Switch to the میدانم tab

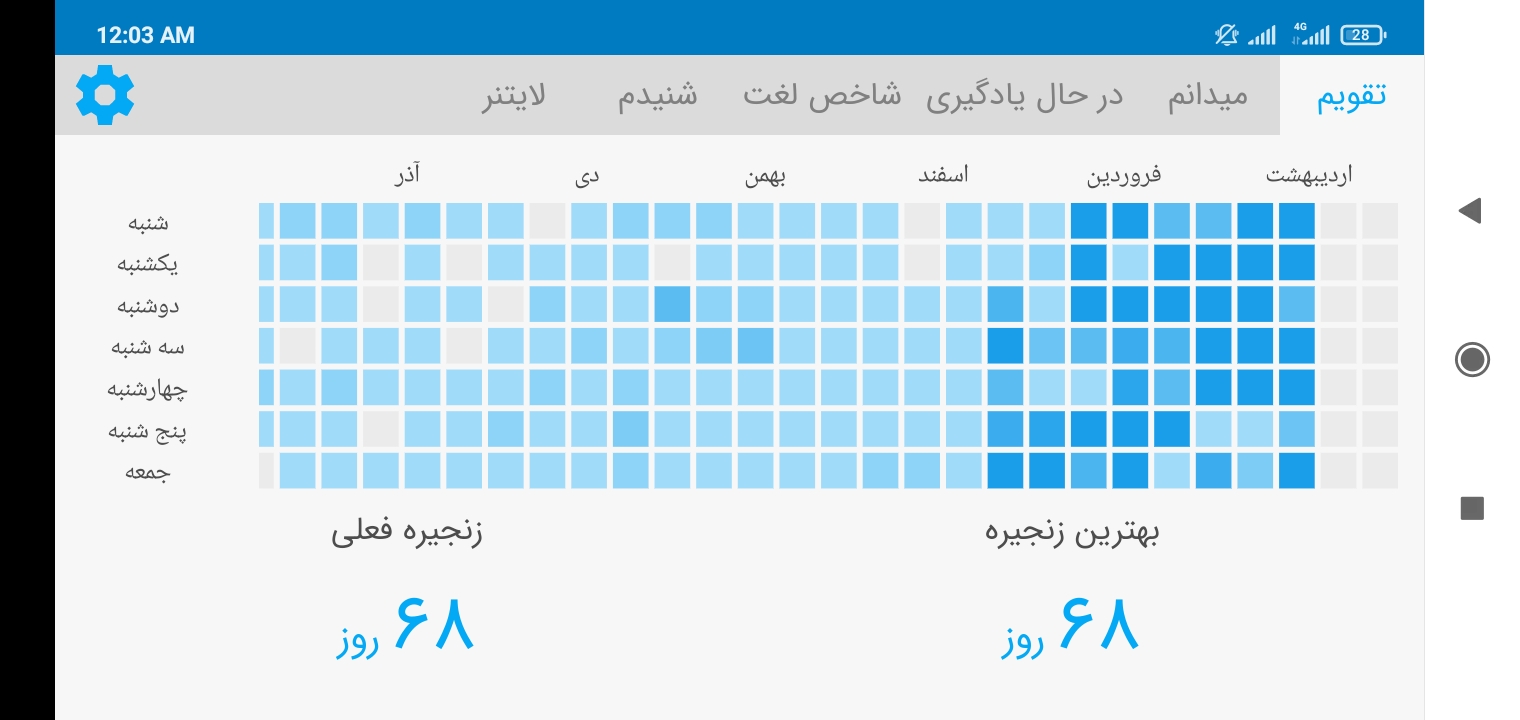pos(1208,96)
